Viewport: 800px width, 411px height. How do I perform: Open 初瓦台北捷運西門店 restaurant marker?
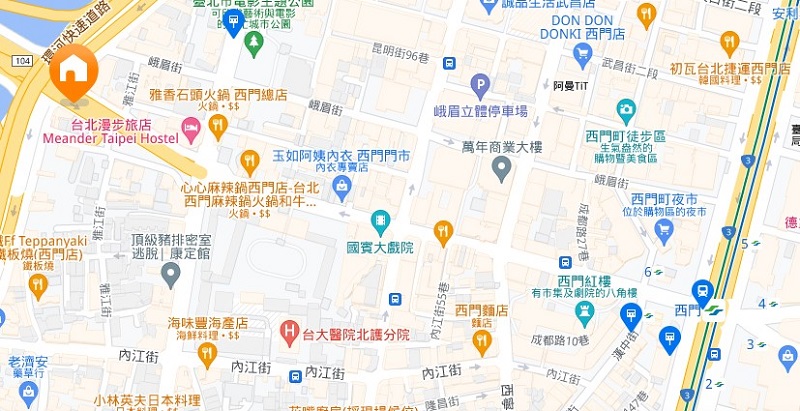coord(729,43)
